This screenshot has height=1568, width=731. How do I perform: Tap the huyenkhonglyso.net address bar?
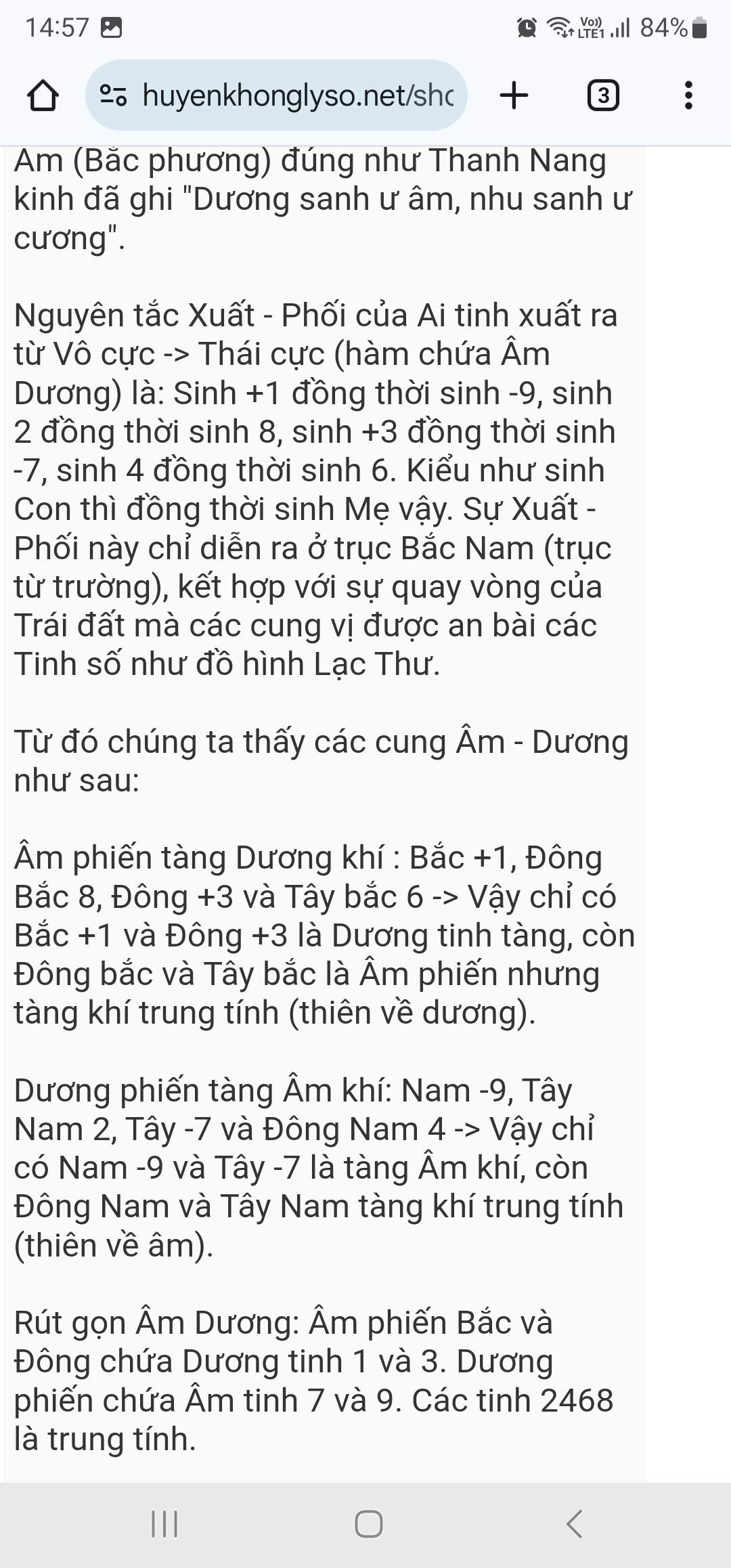coord(298,95)
